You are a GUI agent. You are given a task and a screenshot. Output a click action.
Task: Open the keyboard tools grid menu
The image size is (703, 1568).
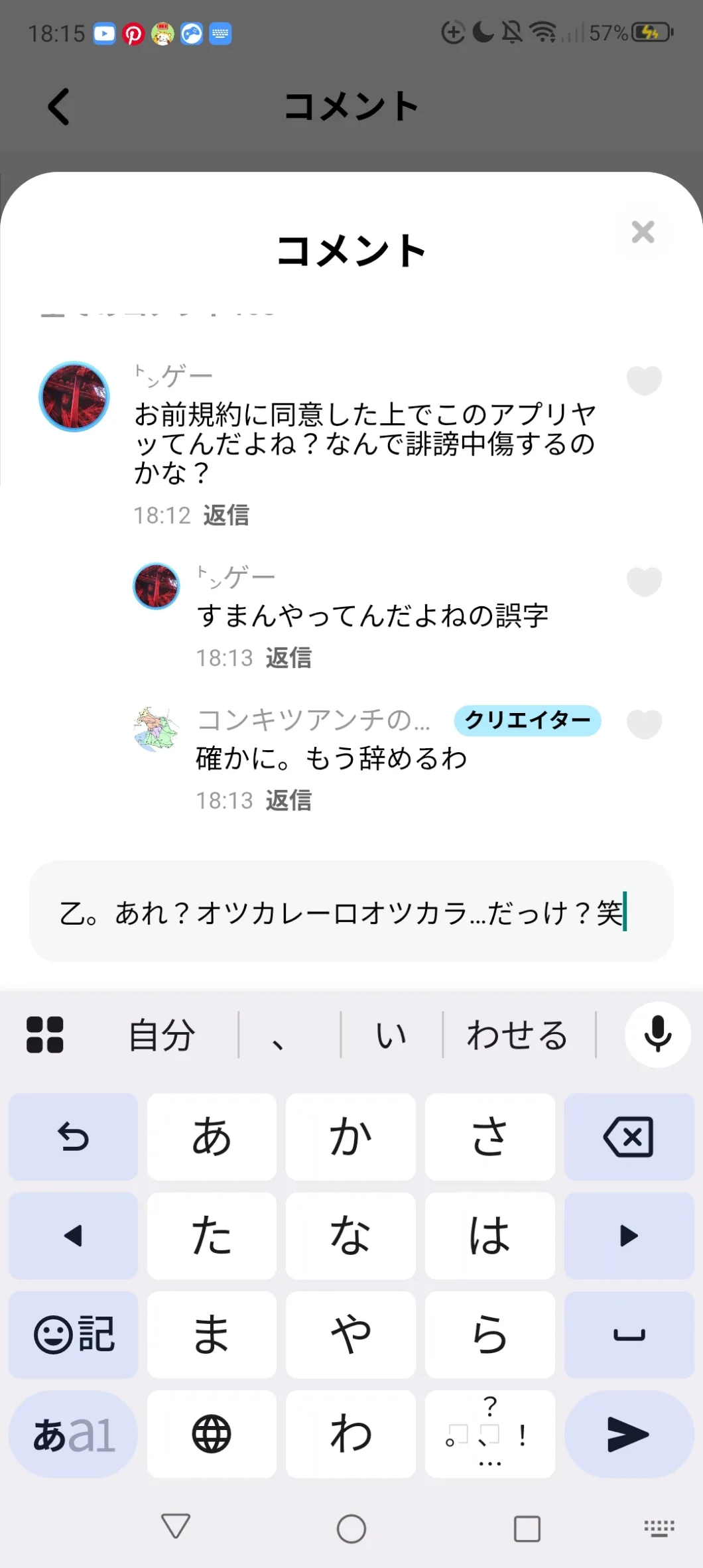(x=45, y=1035)
